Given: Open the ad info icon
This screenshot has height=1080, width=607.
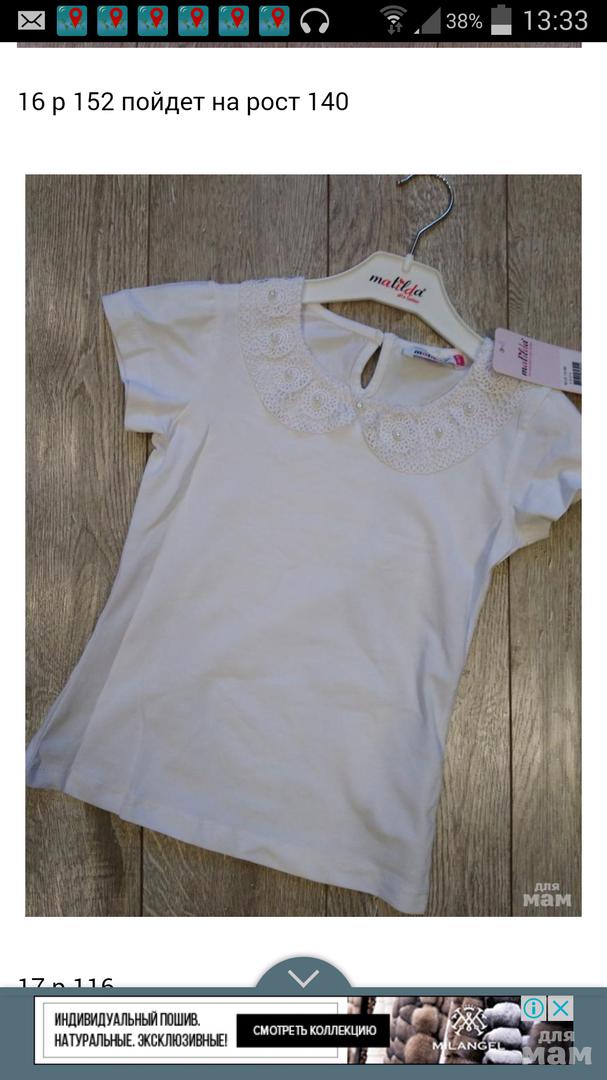Looking at the screenshot, I should pos(536,1008).
